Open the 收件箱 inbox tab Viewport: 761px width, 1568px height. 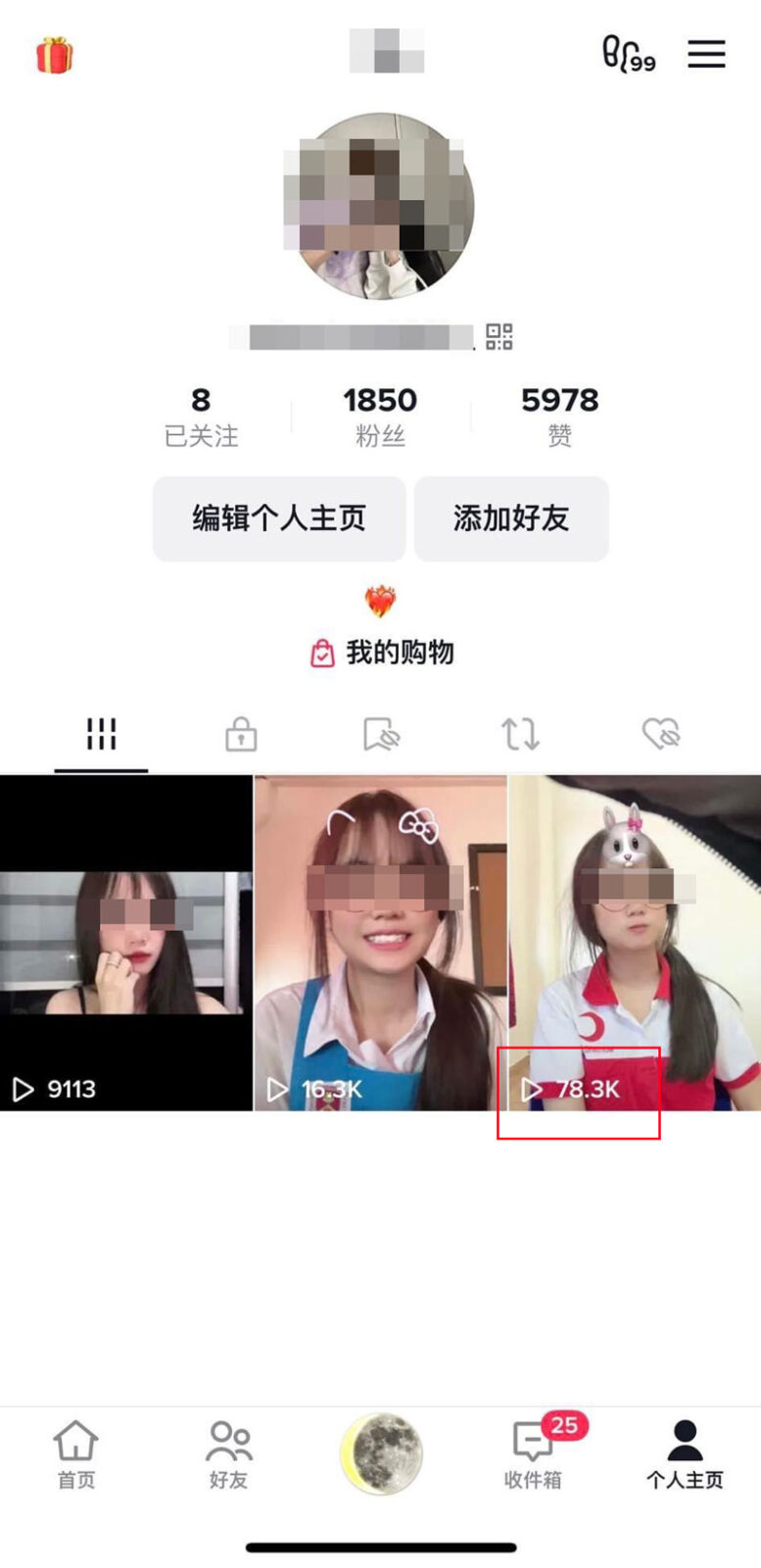tap(534, 1455)
